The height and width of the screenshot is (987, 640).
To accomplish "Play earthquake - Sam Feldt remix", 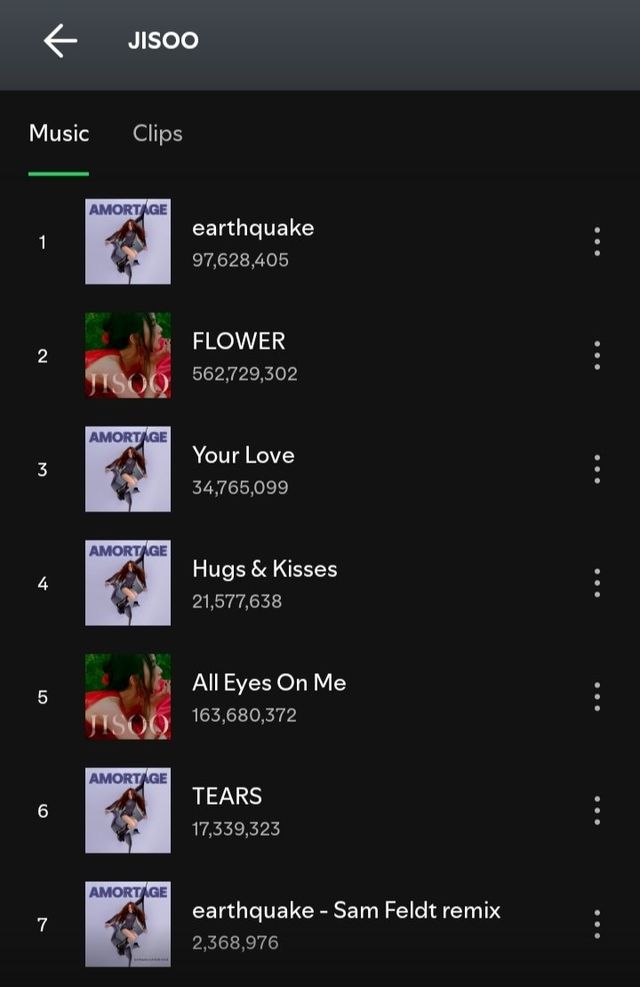I will point(346,911).
